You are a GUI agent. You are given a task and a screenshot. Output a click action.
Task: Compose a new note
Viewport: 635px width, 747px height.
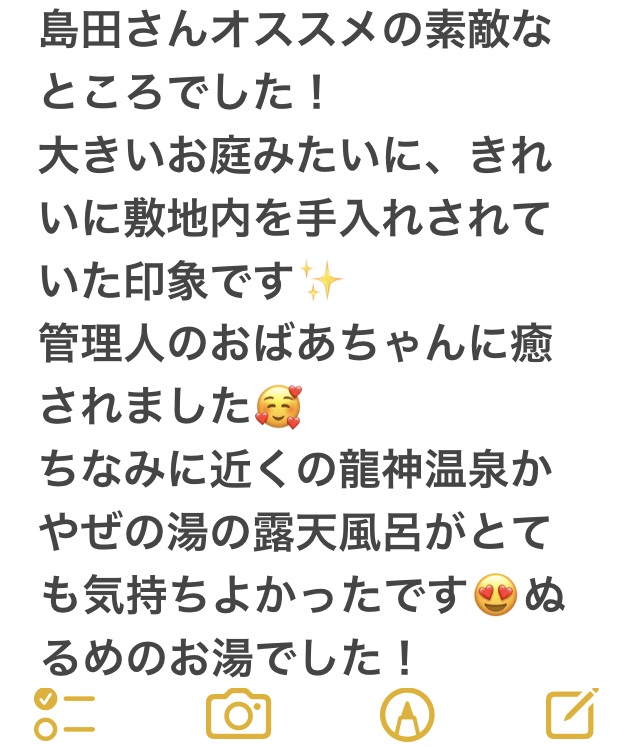573,713
